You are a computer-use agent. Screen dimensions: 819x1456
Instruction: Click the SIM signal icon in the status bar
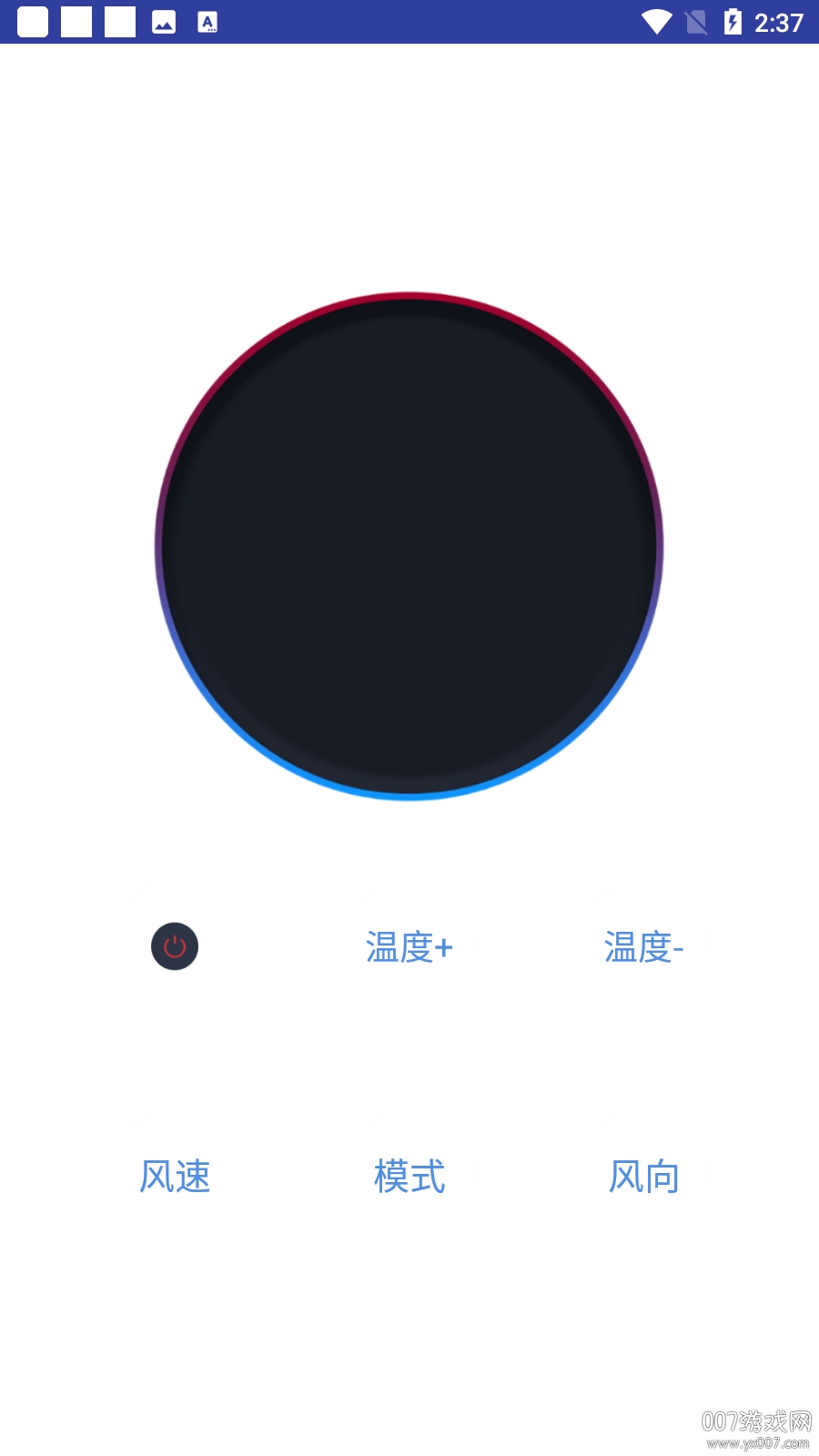coord(695,22)
